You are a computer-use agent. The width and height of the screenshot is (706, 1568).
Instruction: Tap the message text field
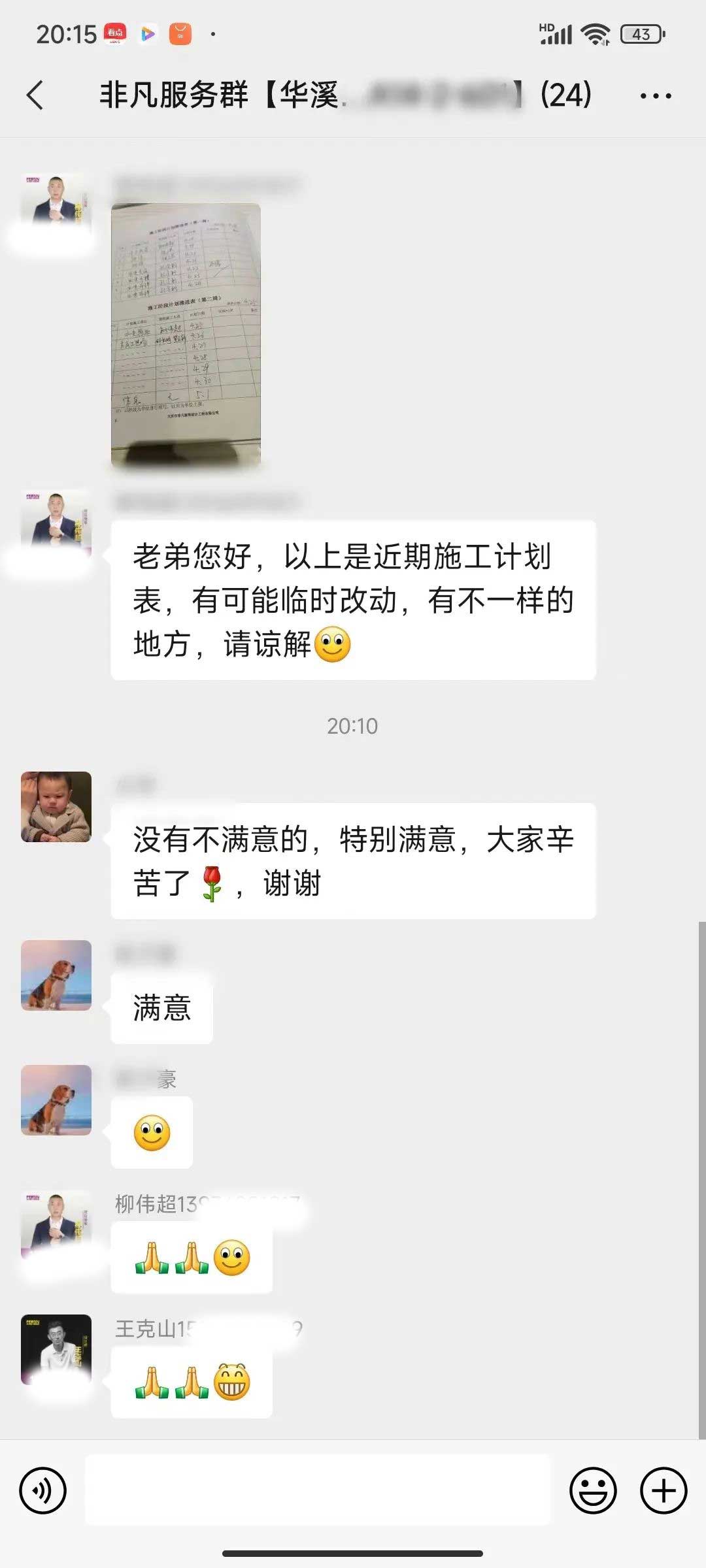(318, 1491)
